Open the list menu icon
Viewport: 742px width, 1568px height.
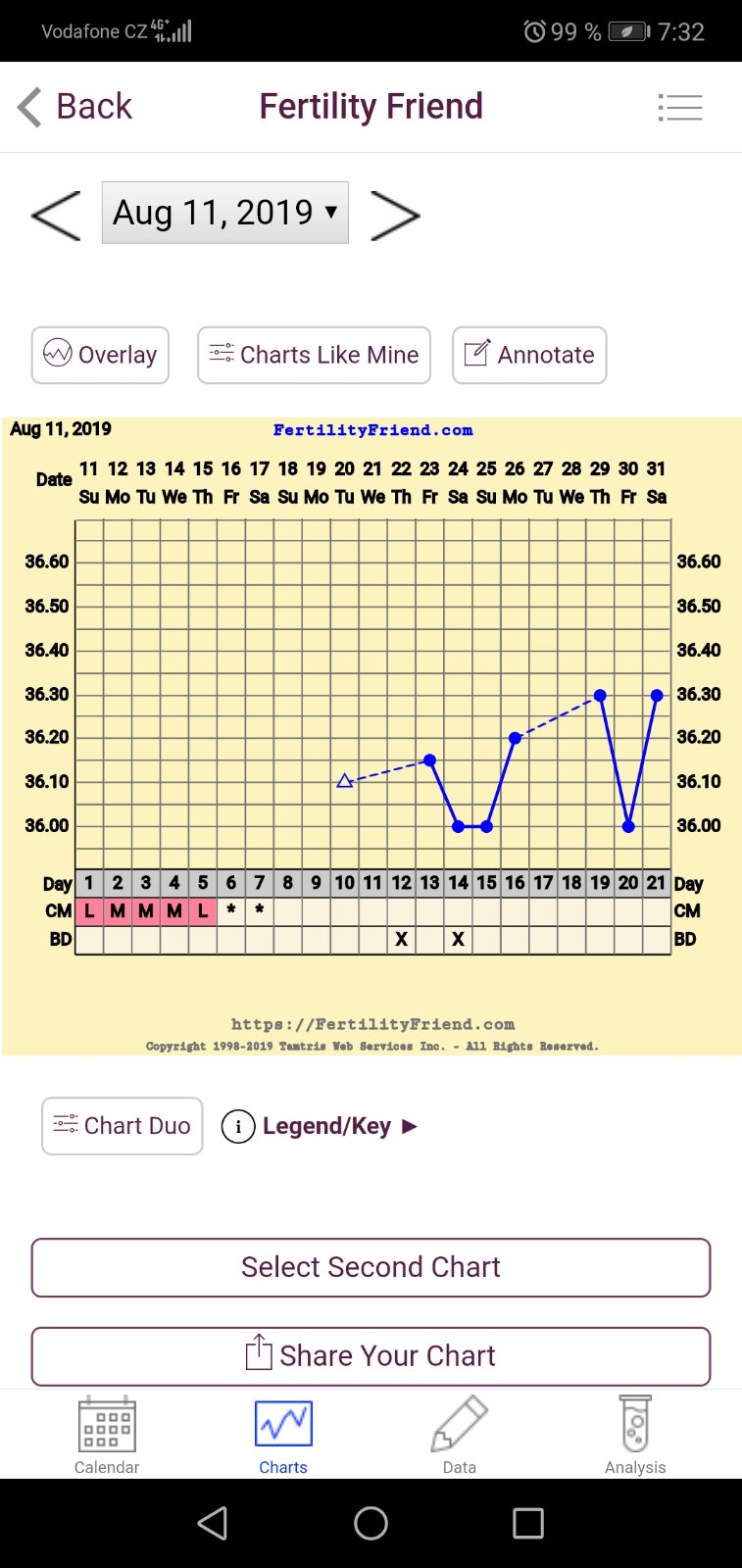click(679, 107)
